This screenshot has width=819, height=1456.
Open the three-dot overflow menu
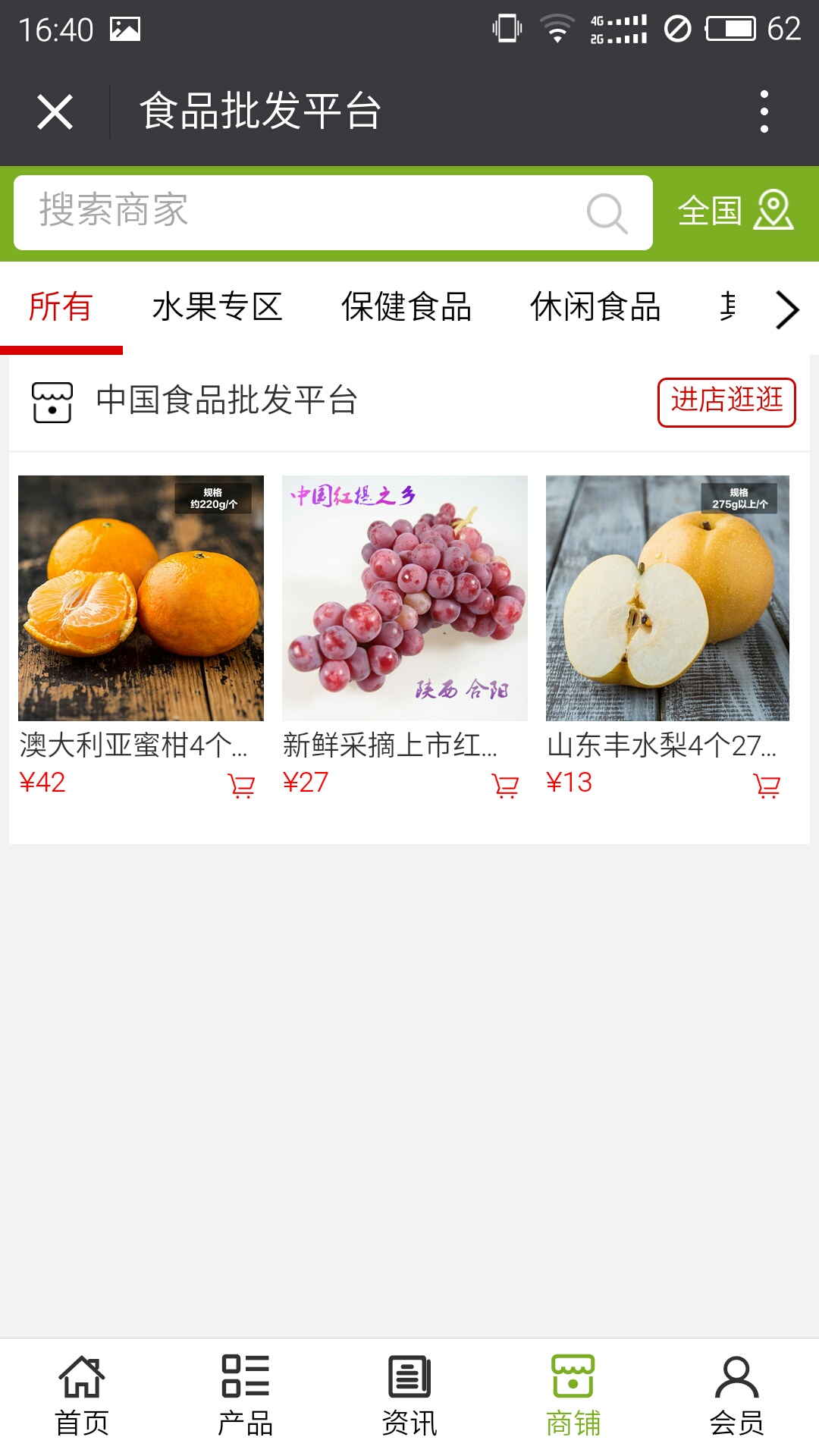pyautogui.click(x=764, y=112)
